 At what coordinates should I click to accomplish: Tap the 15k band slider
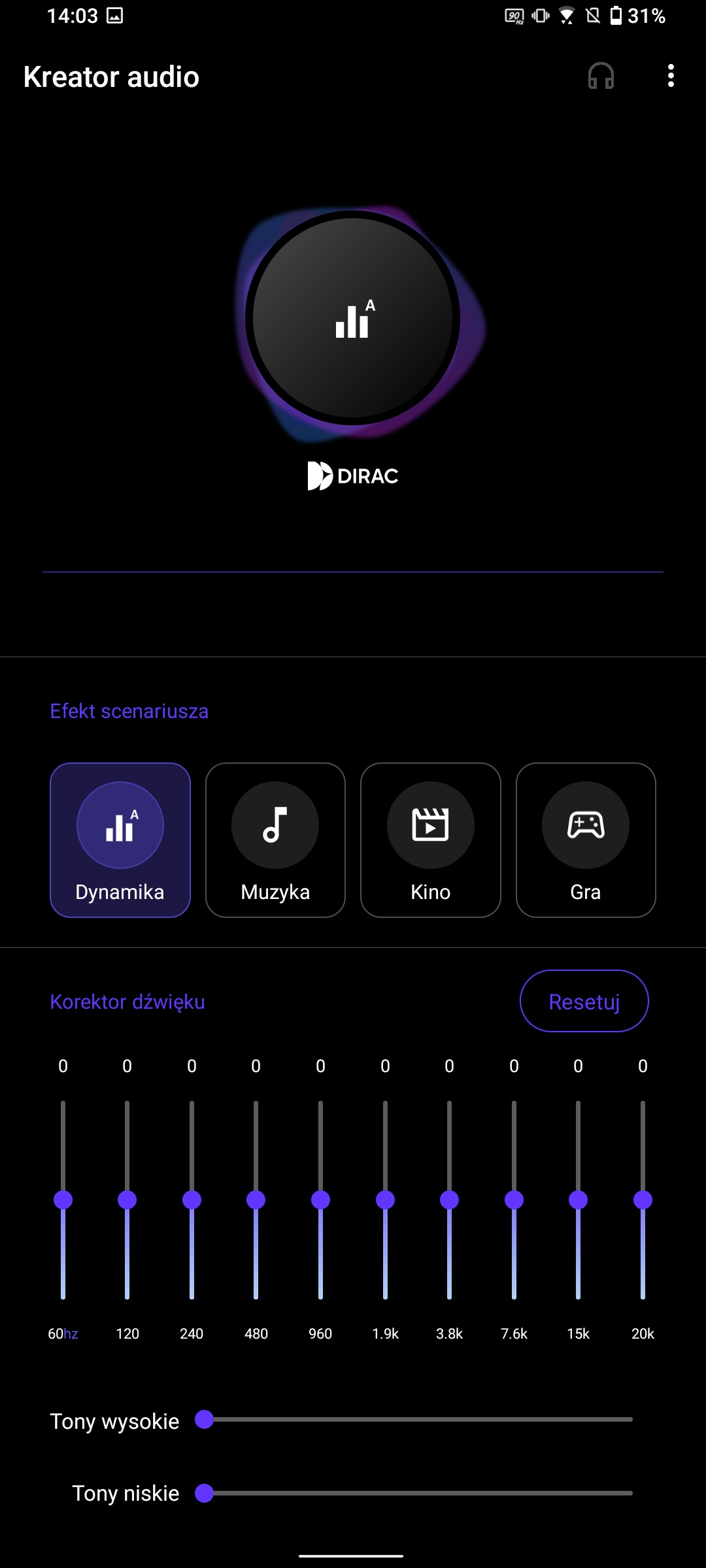[x=578, y=1200]
